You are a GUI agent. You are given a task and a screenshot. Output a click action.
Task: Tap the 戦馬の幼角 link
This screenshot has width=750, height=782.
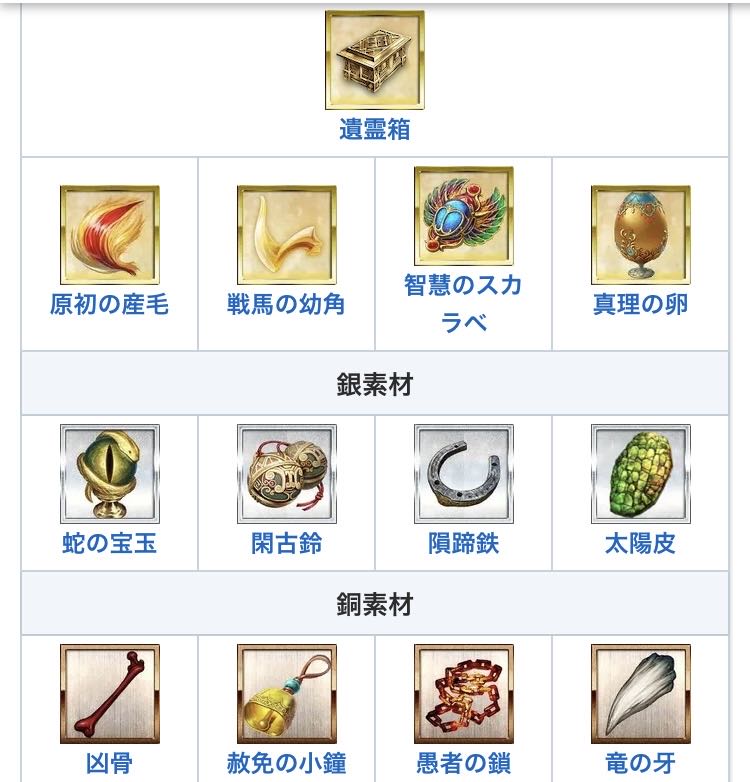(x=286, y=304)
